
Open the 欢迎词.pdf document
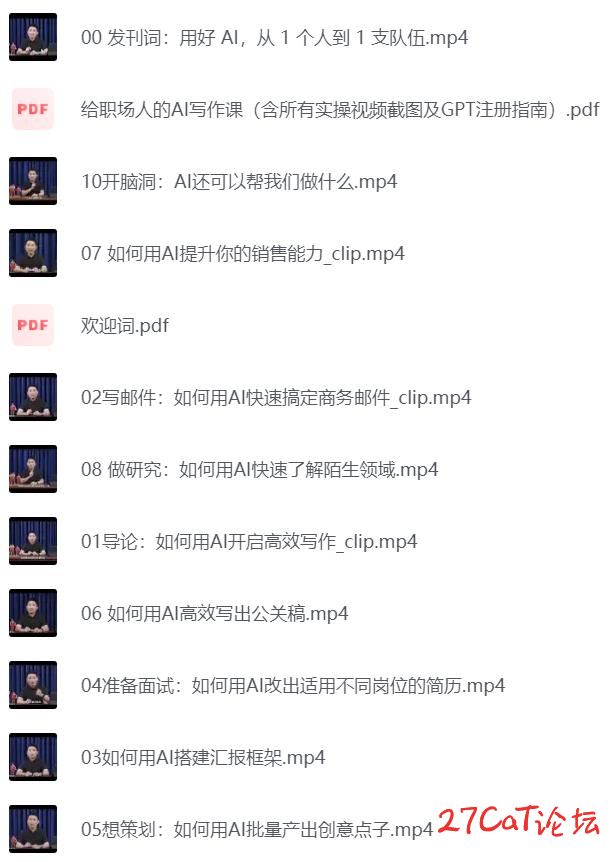click(x=125, y=326)
